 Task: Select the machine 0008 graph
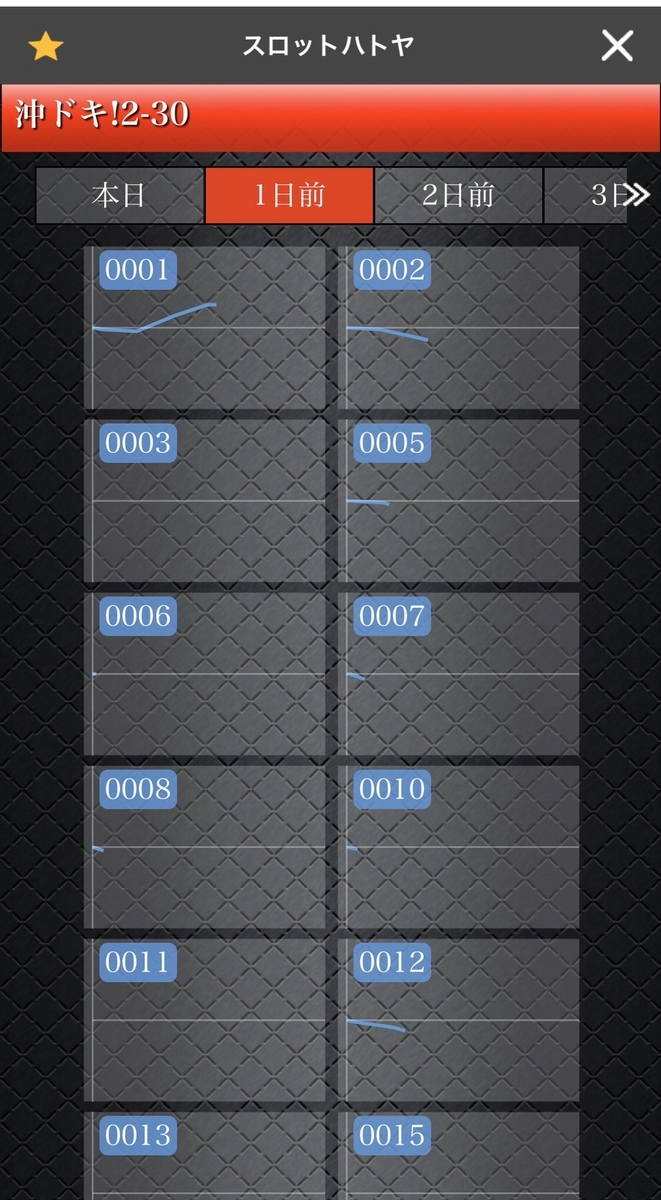click(x=205, y=847)
